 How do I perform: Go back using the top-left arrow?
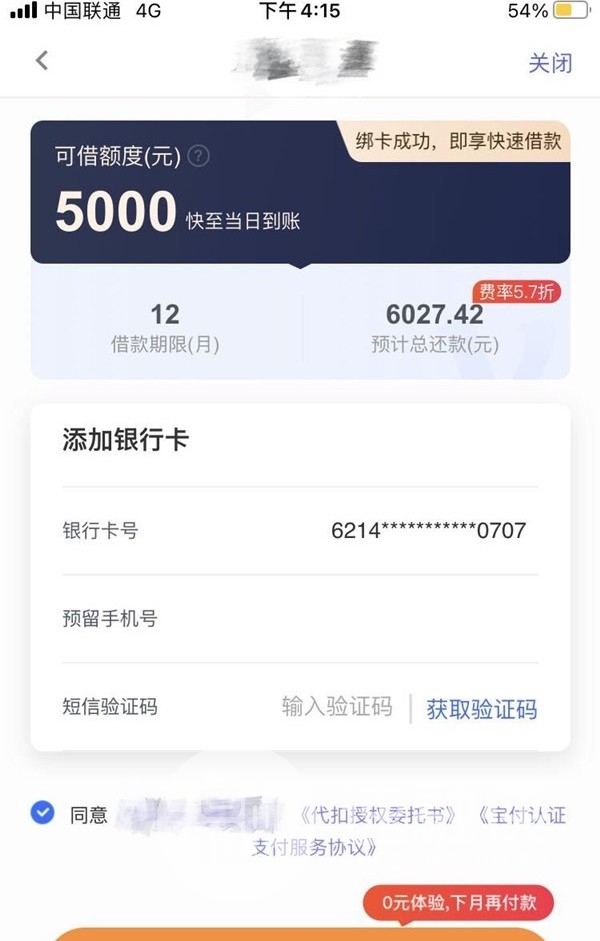pos(42,61)
